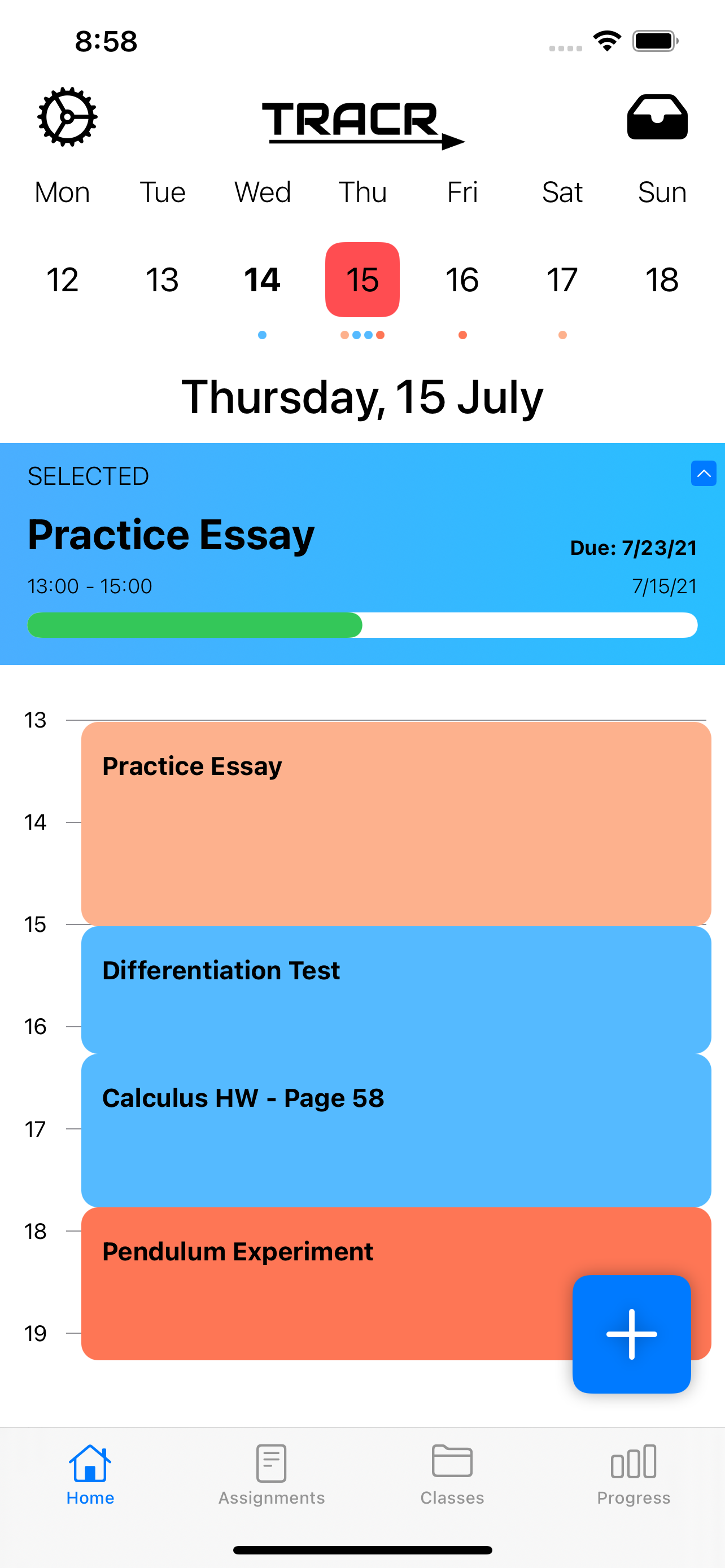The height and width of the screenshot is (1568, 725).
Task: Add a new item with plus button
Action: click(x=631, y=1334)
